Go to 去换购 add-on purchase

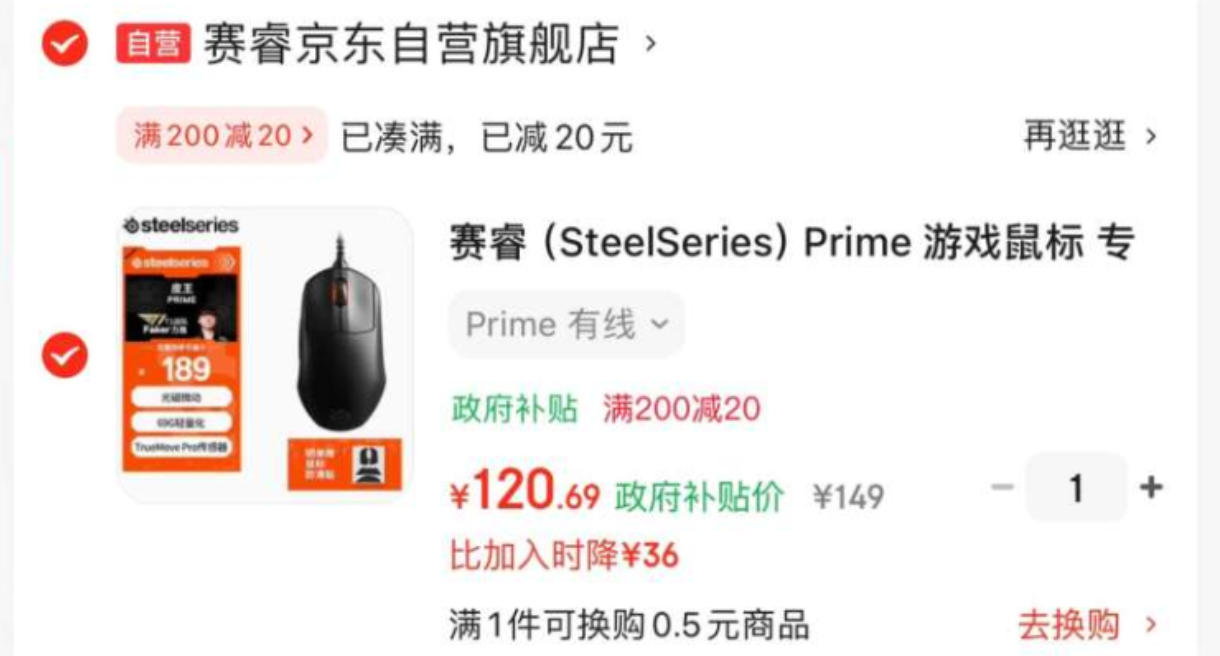(1086, 626)
